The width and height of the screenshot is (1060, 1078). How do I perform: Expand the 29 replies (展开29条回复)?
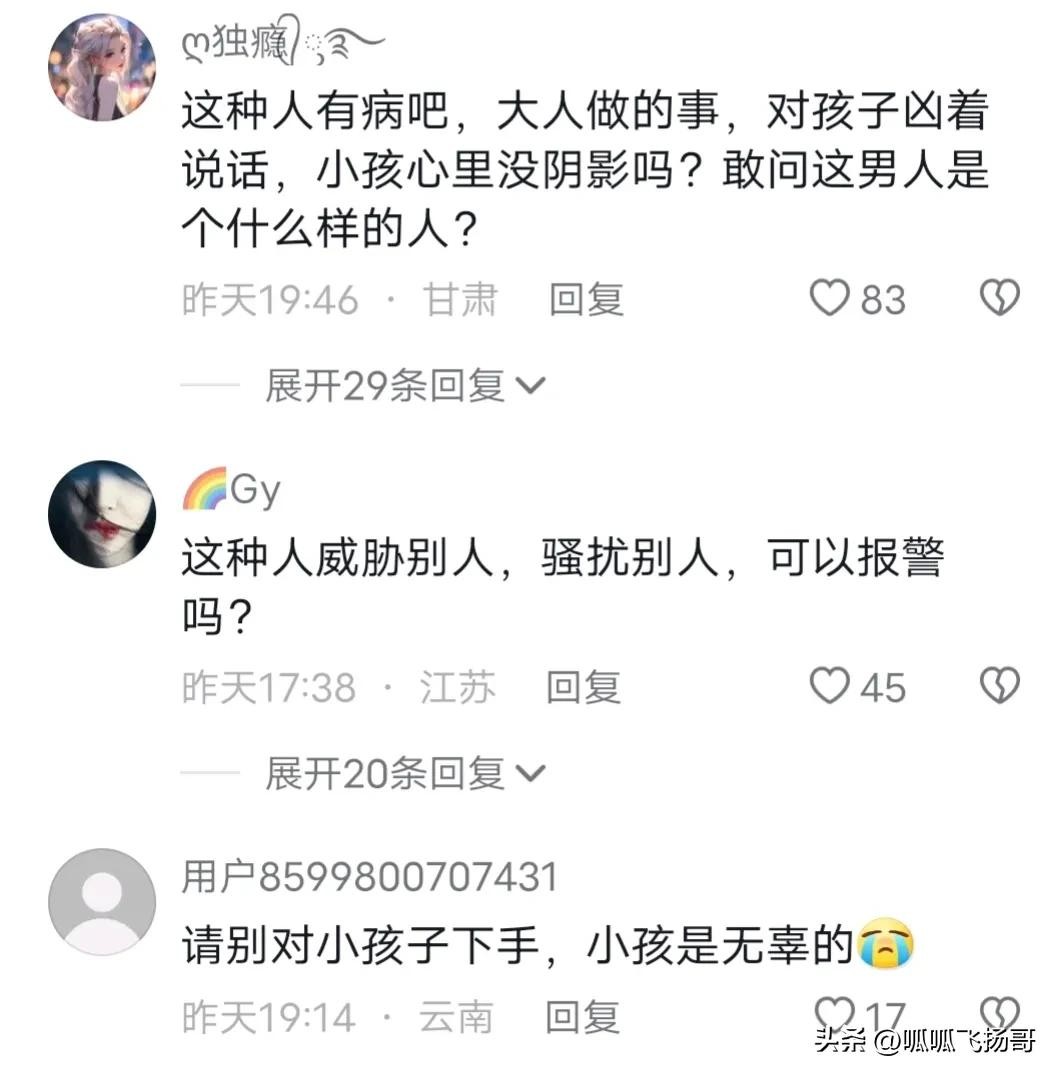(405, 385)
